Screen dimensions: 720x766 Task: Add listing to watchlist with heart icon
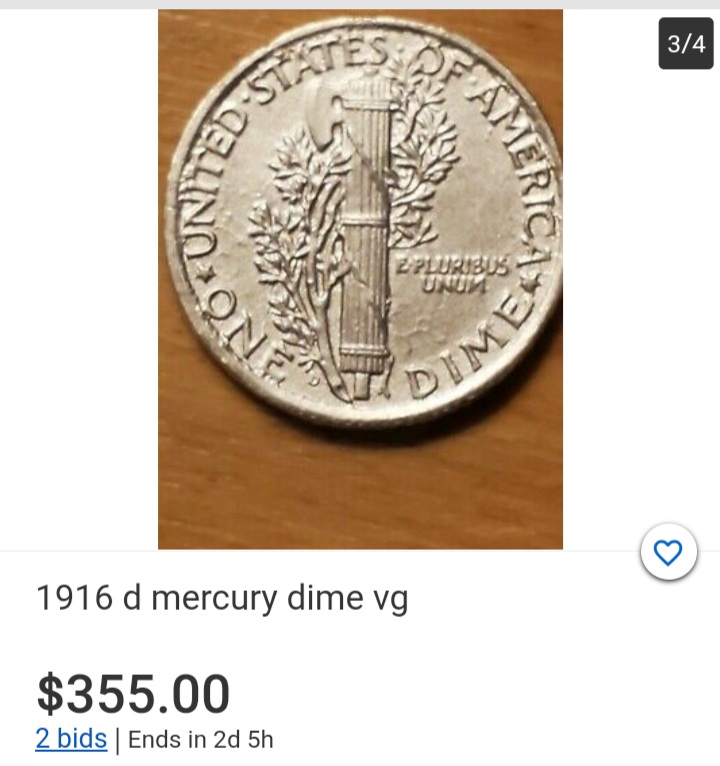(x=667, y=552)
